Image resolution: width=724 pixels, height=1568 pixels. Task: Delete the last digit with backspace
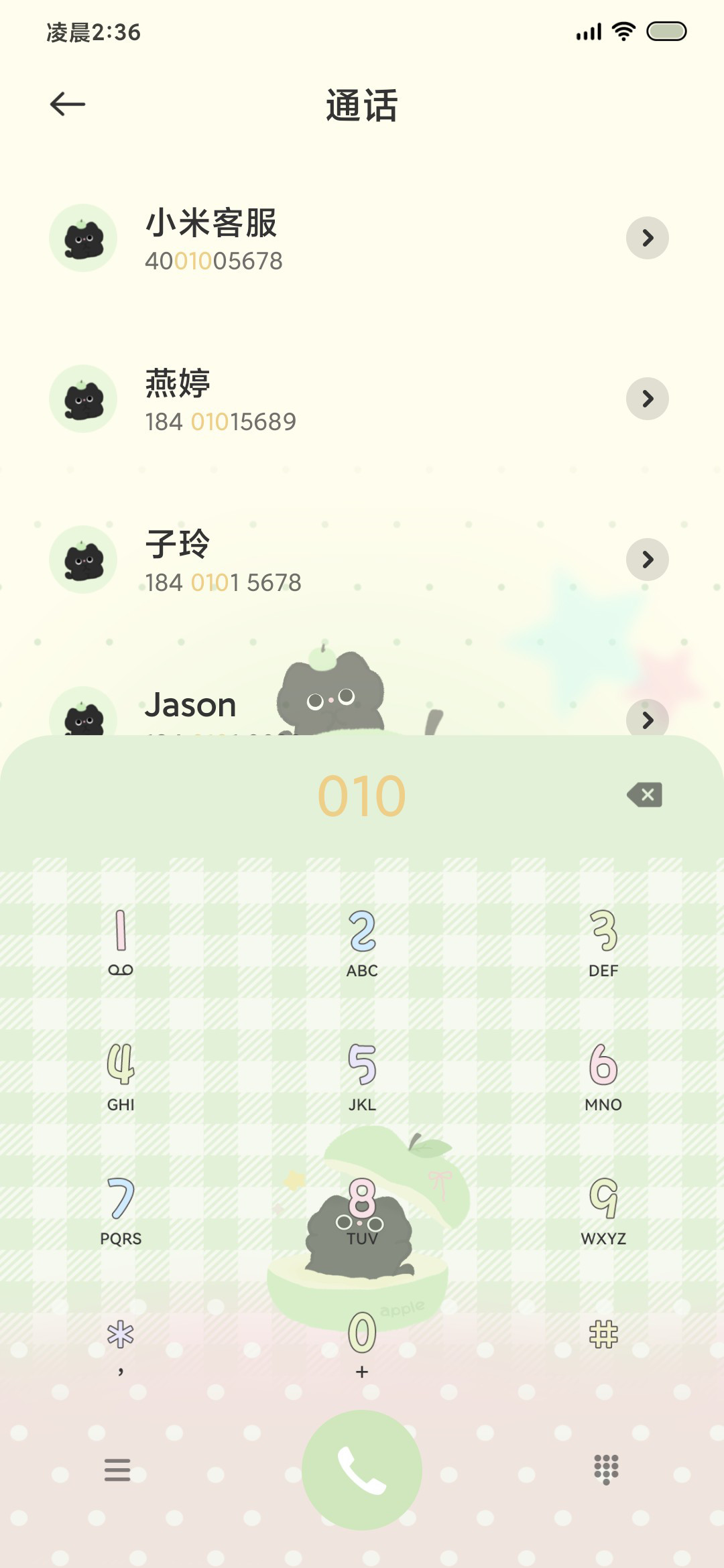(644, 795)
